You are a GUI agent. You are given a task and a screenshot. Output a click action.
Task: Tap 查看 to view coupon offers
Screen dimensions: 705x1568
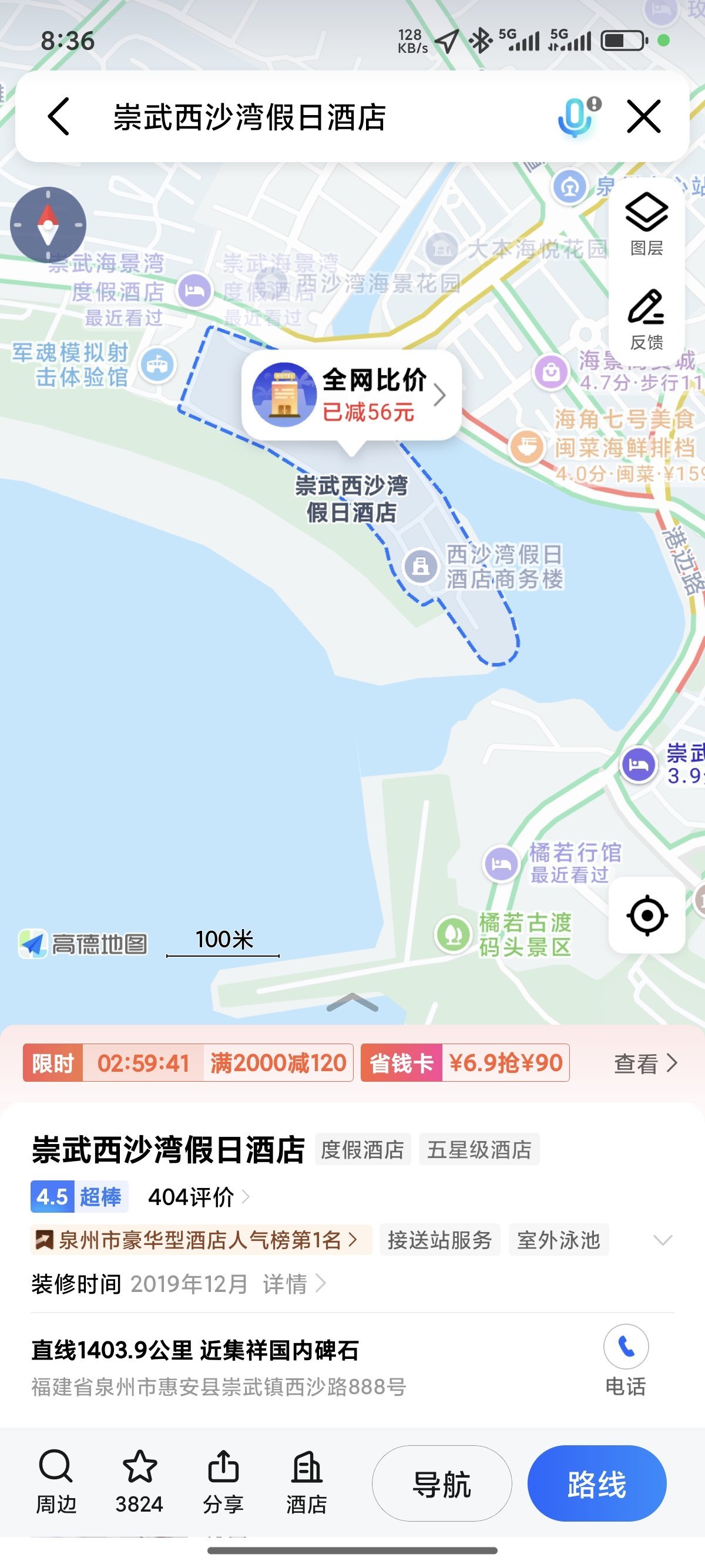644,1064
